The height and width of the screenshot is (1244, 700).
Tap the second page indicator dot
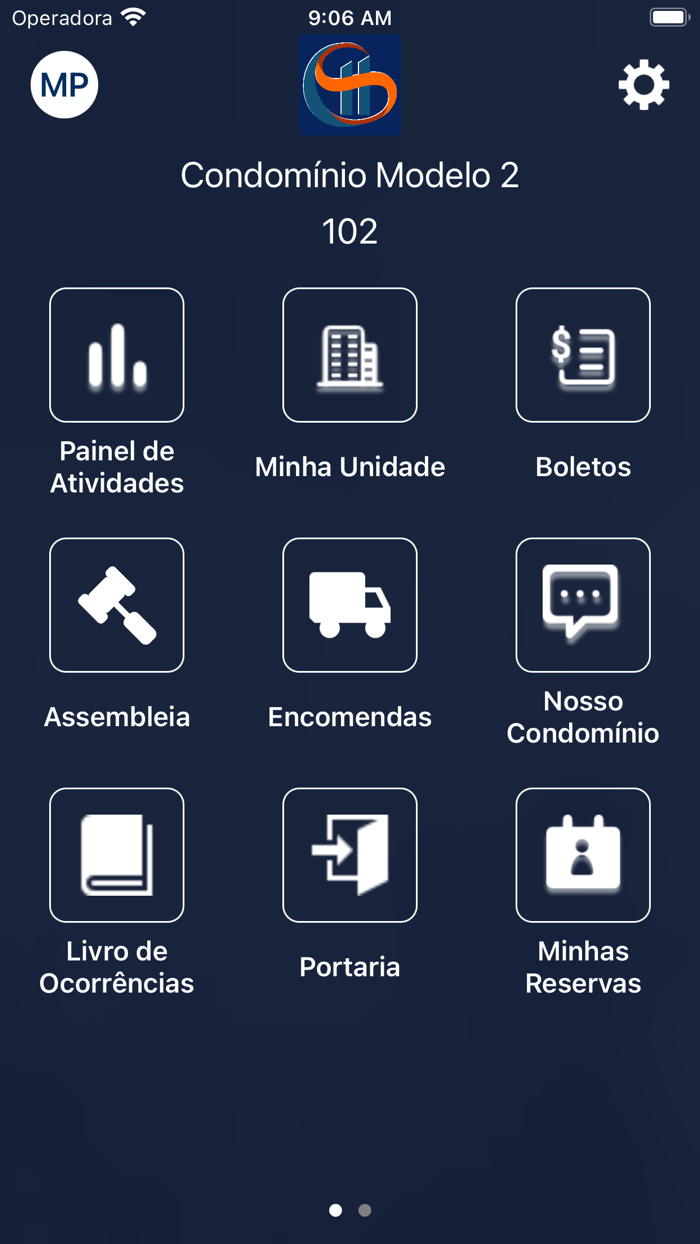[x=365, y=1210]
